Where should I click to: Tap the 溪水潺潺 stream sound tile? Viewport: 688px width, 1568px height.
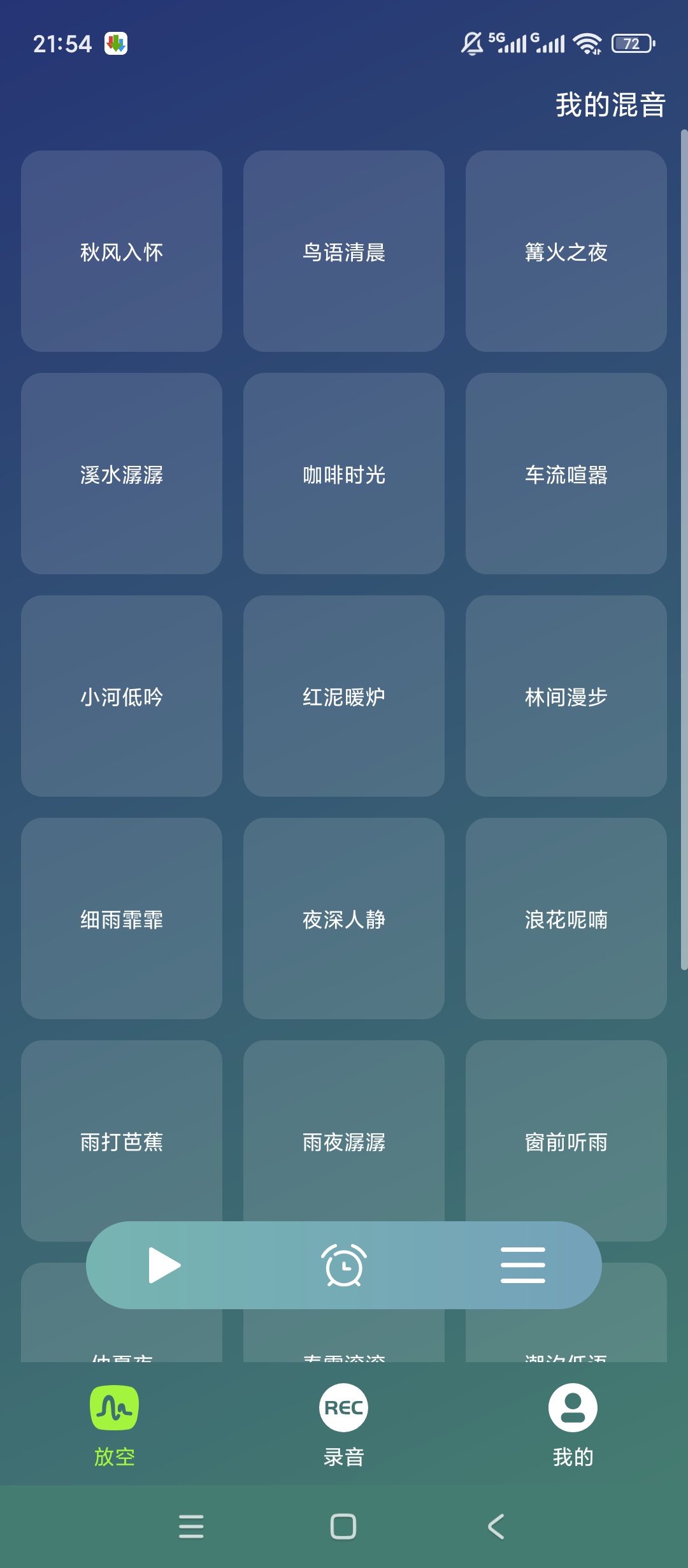click(121, 474)
